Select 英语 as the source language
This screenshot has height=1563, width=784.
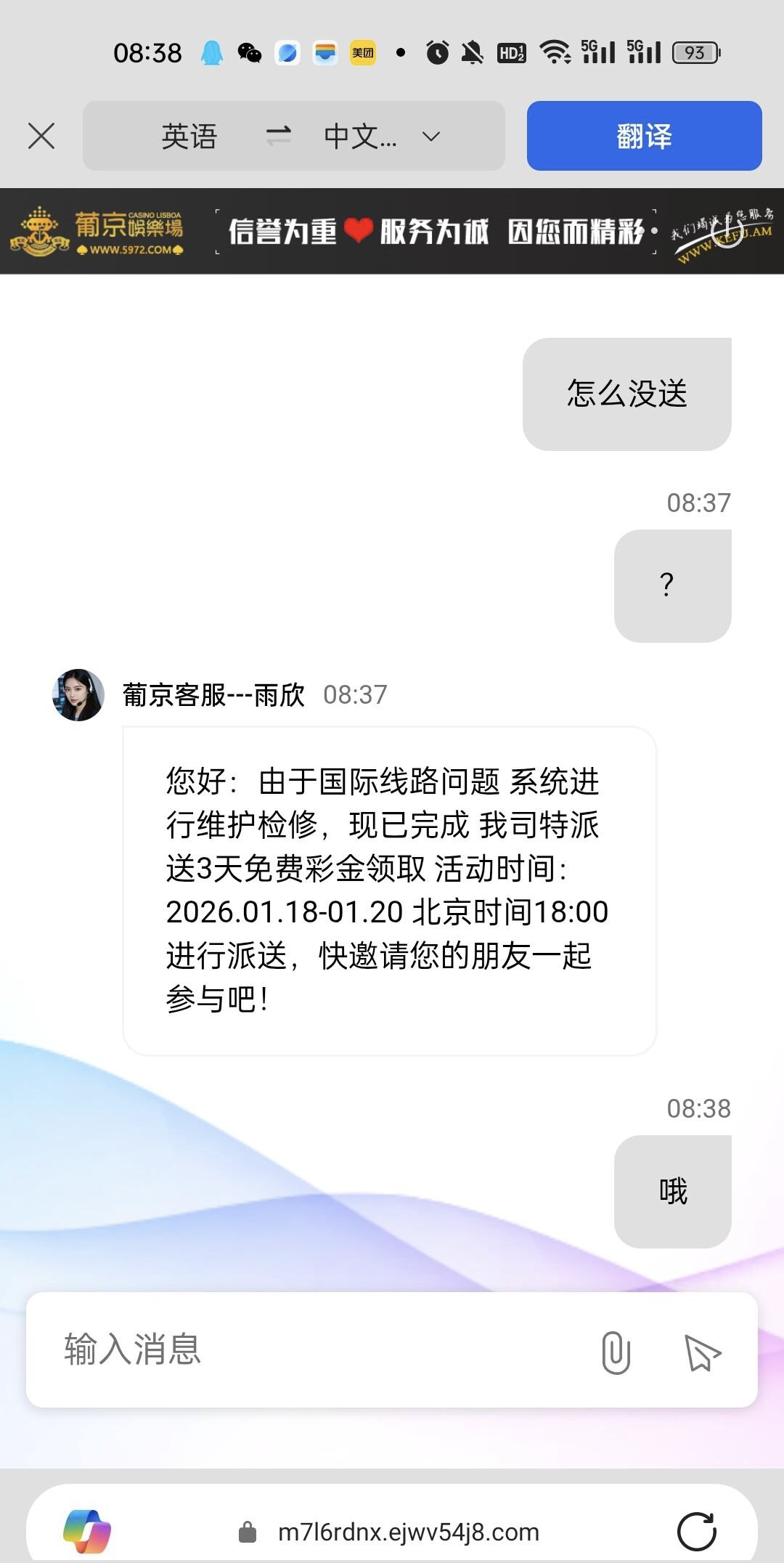(189, 136)
